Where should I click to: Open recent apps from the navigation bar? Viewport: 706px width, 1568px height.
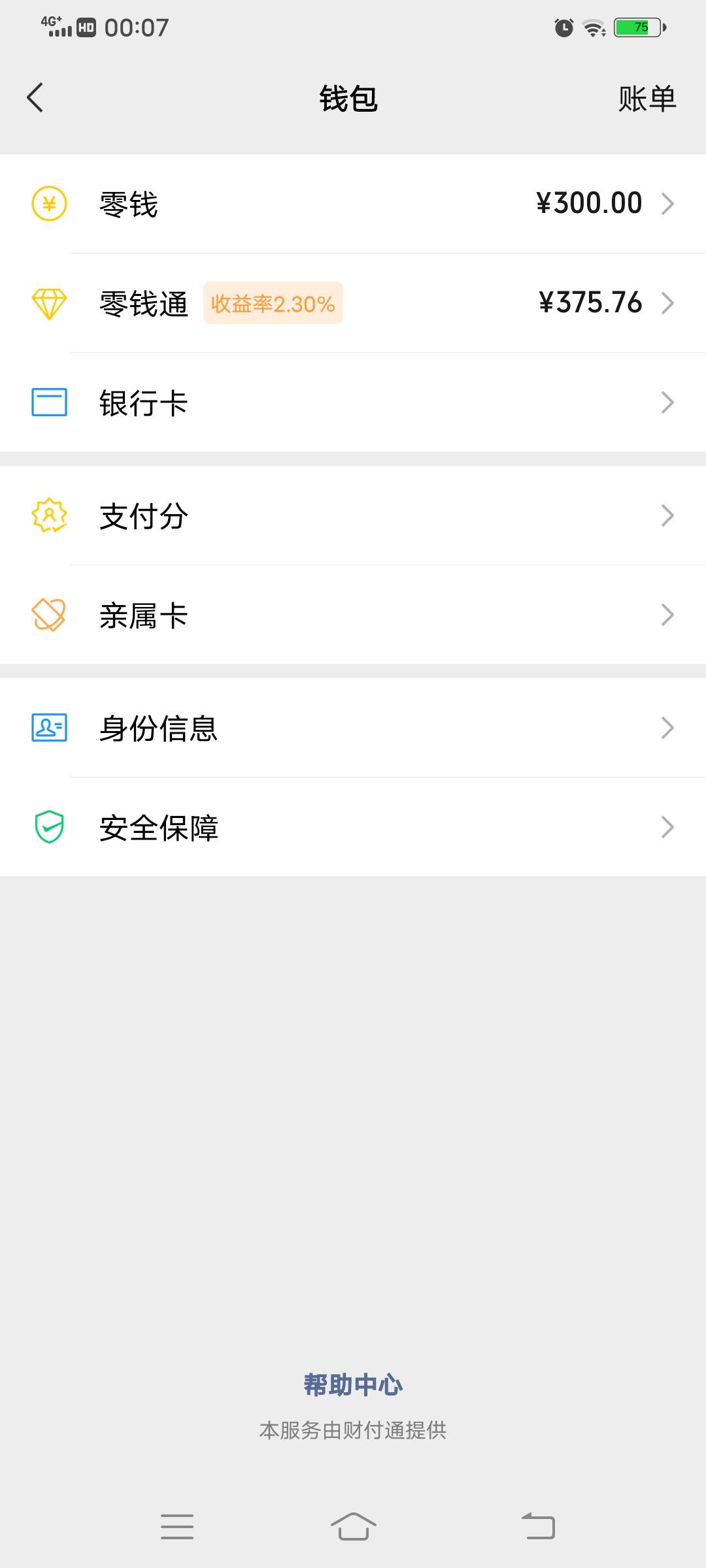(x=177, y=1526)
